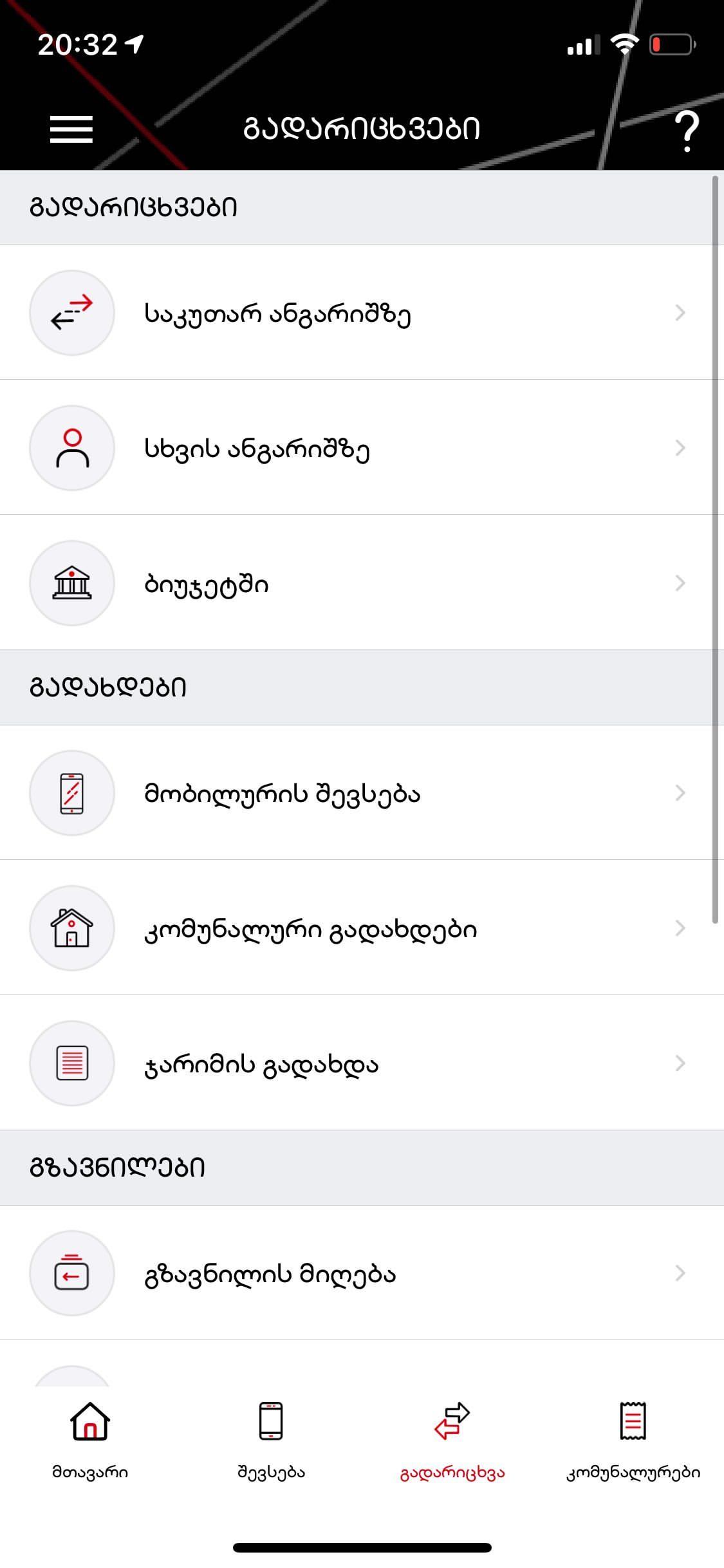The height and width of the screenshot is (1568, 724).
Task: Open კომუნალური გადახდები row
Action: point(362,928)
